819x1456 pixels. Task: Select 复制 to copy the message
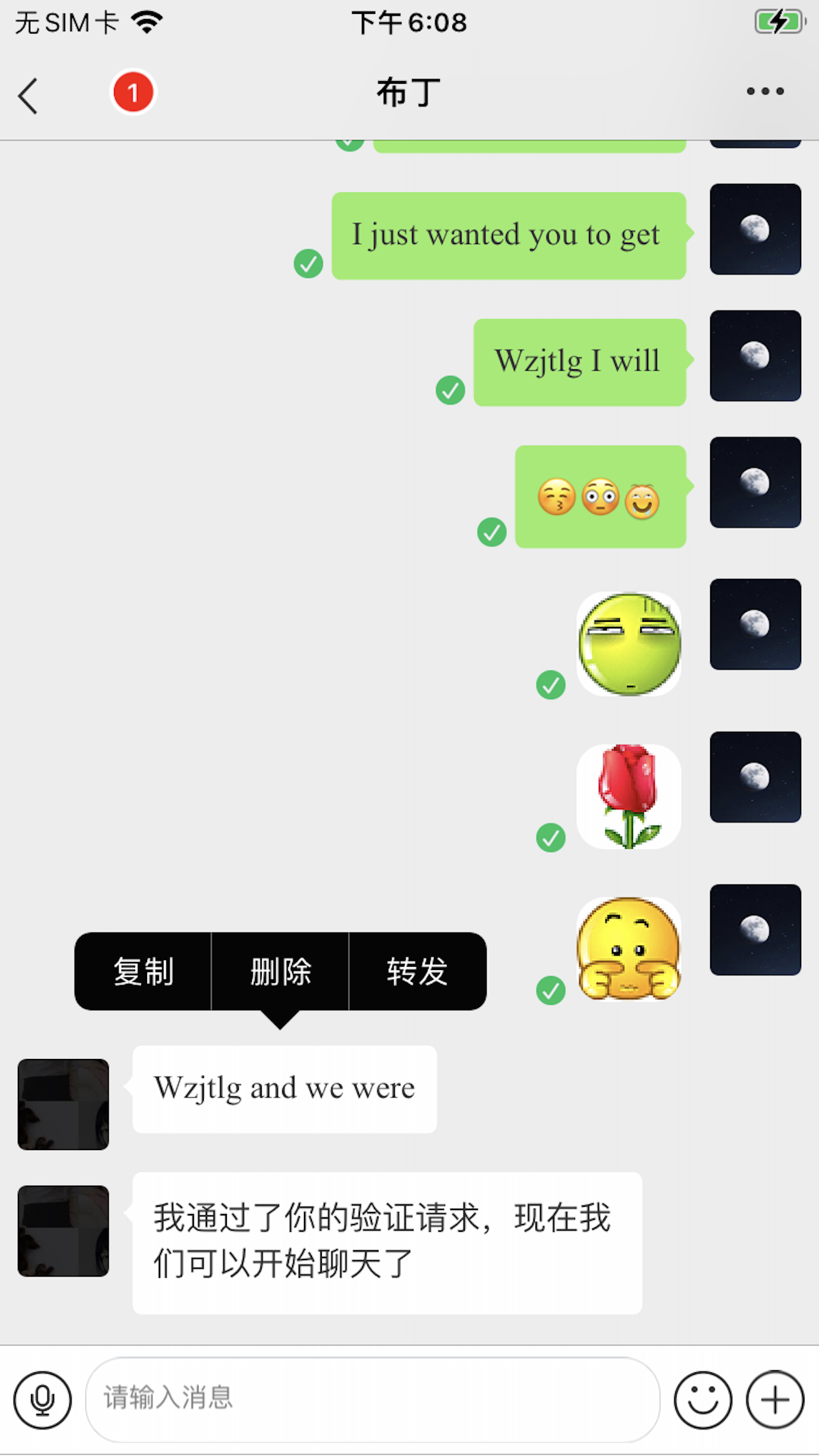143,971
